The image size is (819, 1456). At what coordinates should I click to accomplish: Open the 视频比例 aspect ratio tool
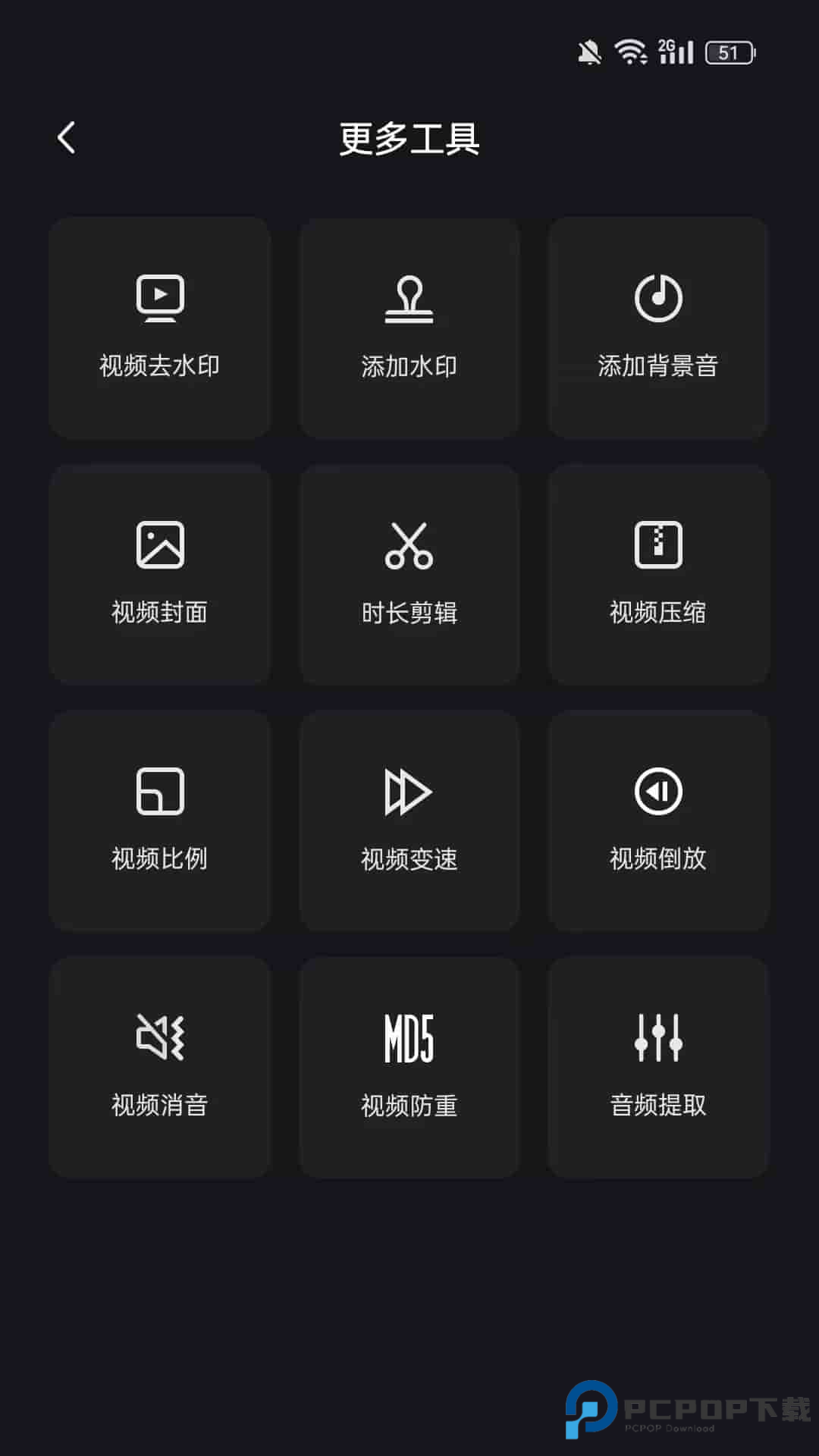pyautogui.click(x=159, y=821)
